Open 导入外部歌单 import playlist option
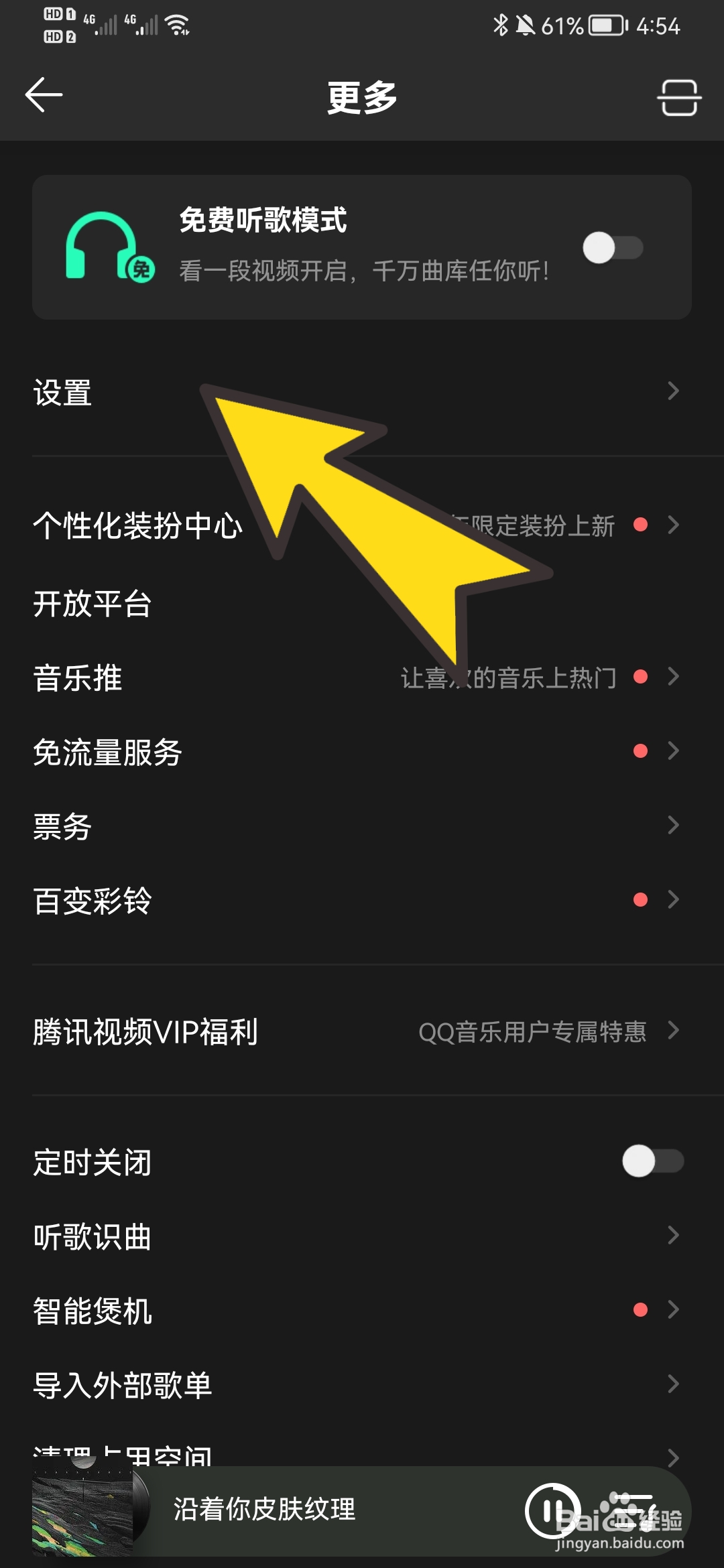724x1568 pixels. [x=123, y=1385]
